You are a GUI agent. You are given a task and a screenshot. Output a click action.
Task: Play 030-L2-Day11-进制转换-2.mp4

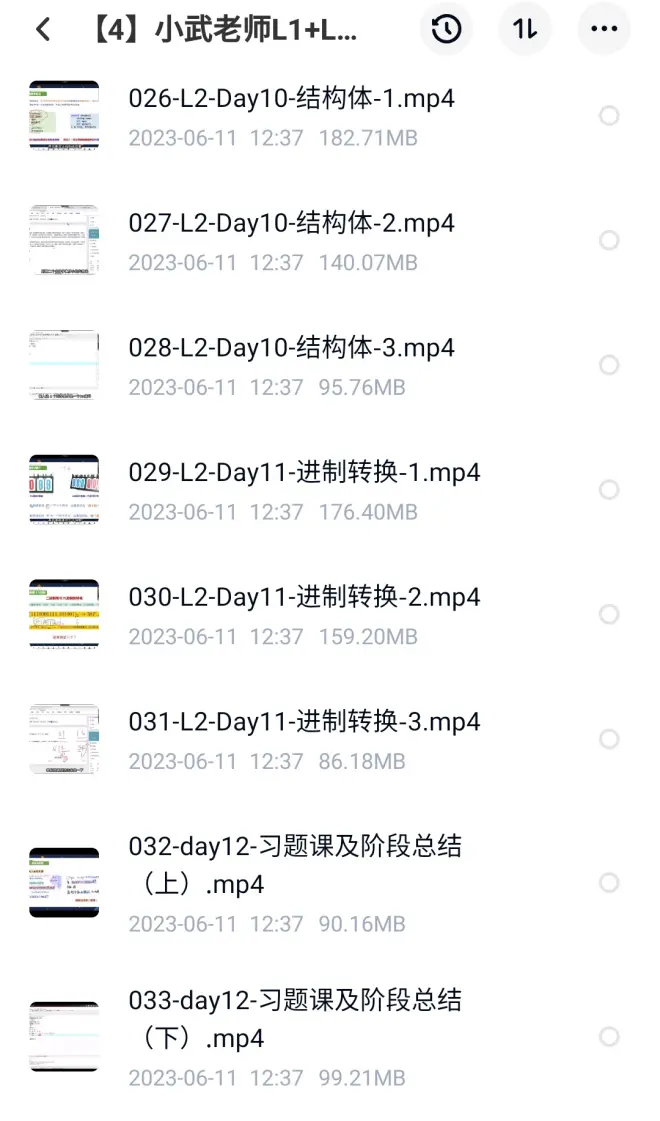pos(304,597)
